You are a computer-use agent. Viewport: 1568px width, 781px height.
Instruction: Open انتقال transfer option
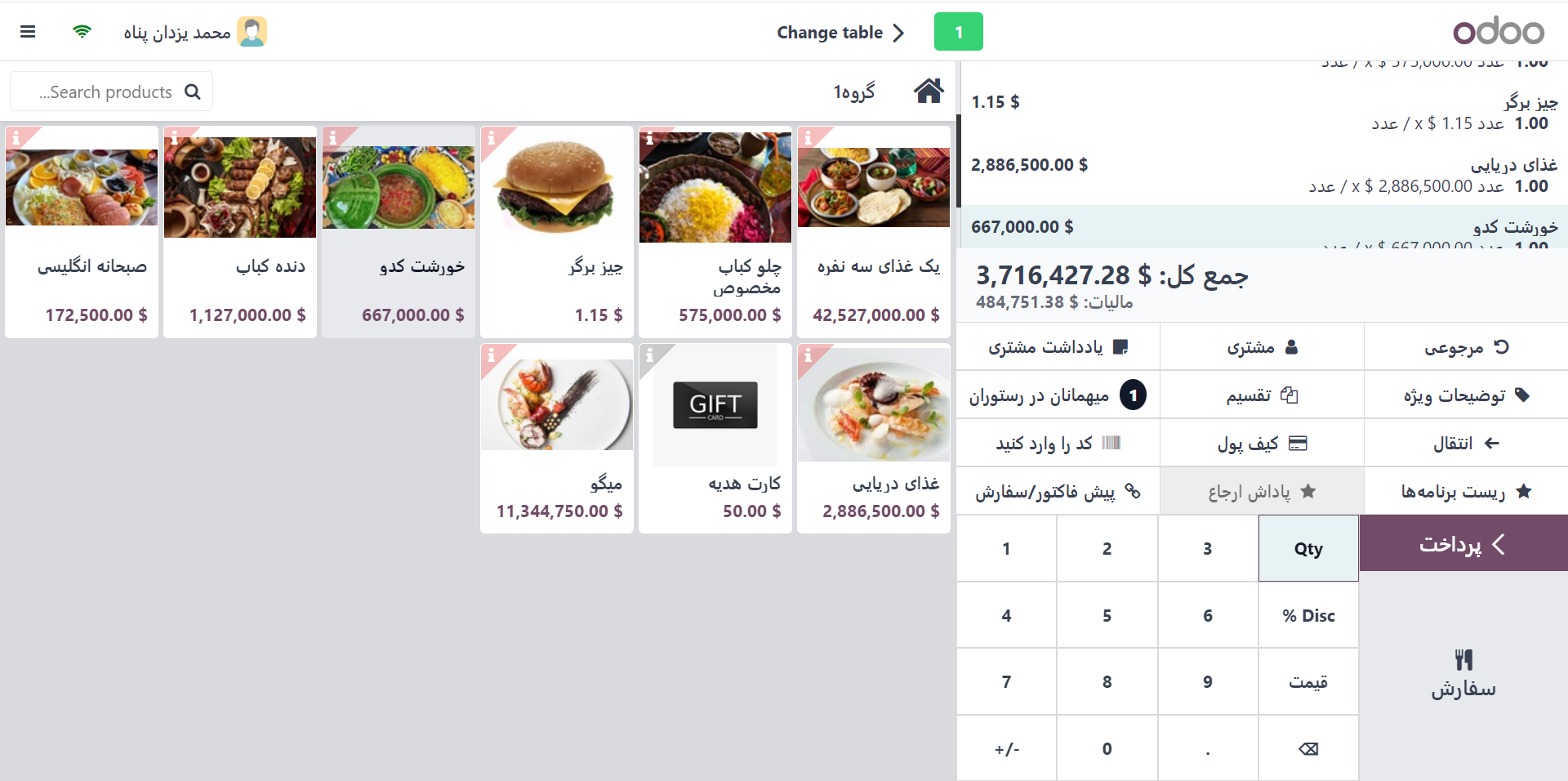click(x=1466, y=444)
